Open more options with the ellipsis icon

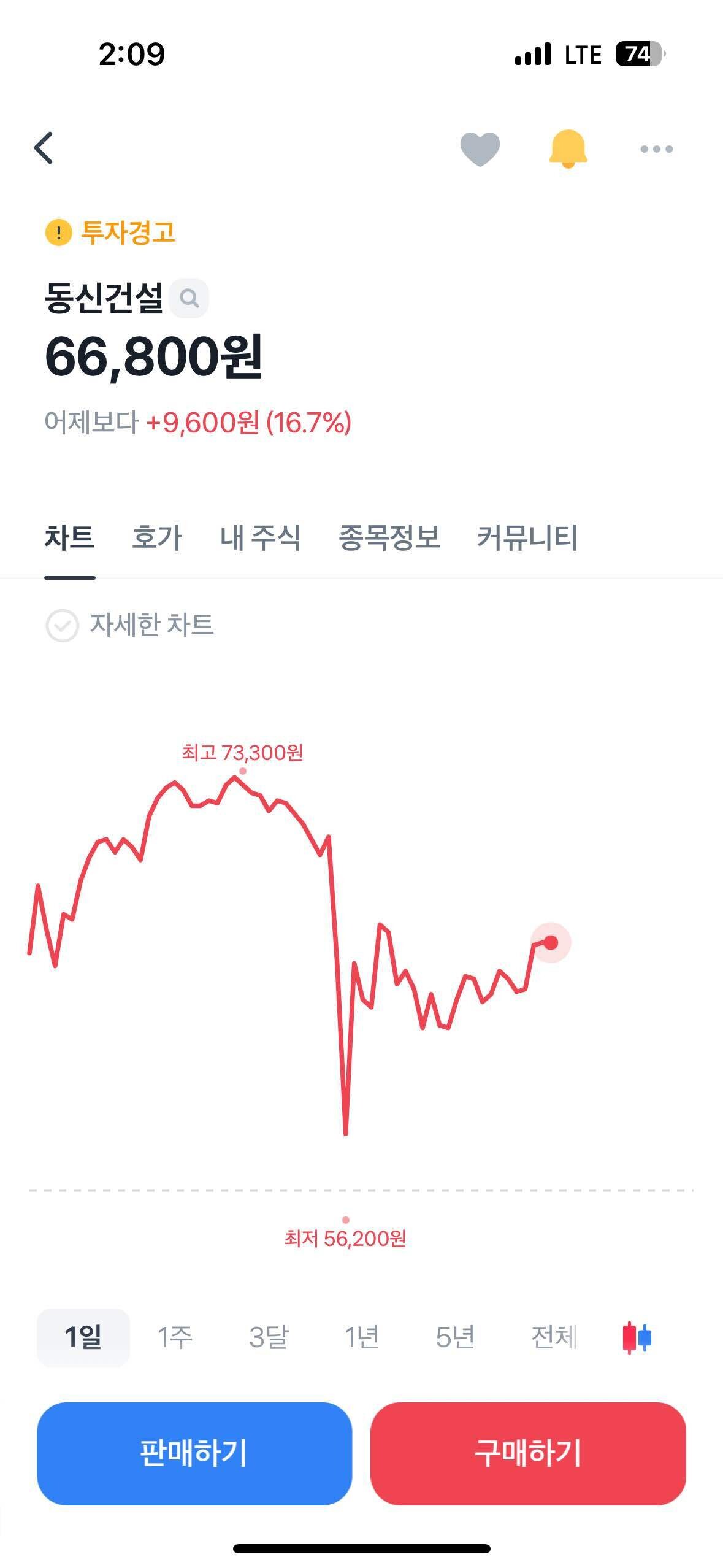pos(655,147)
